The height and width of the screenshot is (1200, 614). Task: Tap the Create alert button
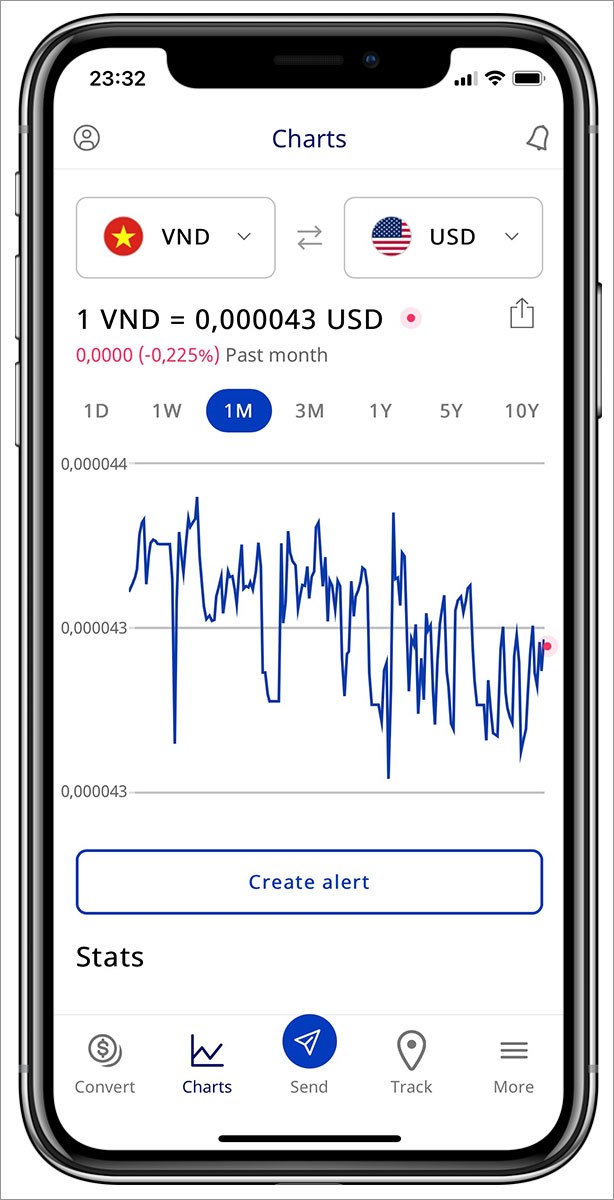(309, 882)
